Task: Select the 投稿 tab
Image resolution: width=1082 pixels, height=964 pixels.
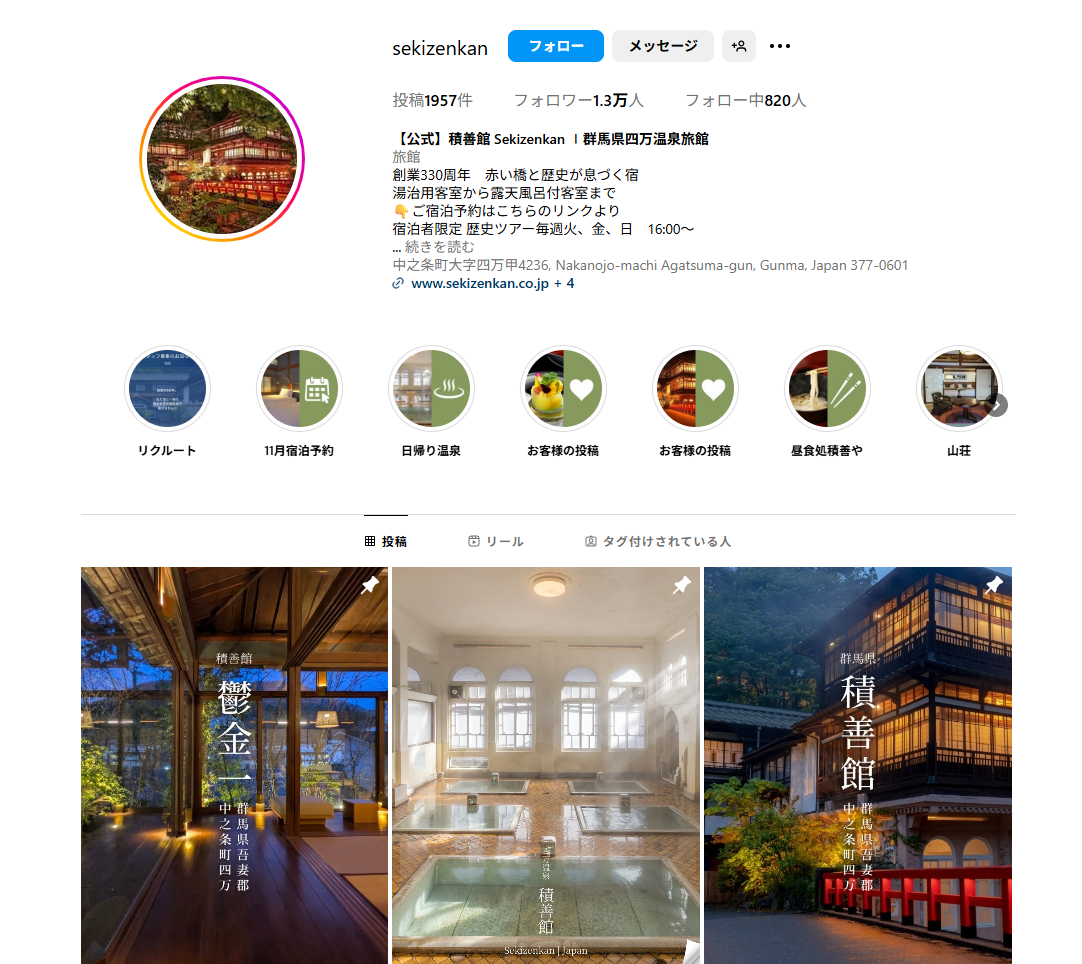Action: pyautogui.click(x=386, y=542)
